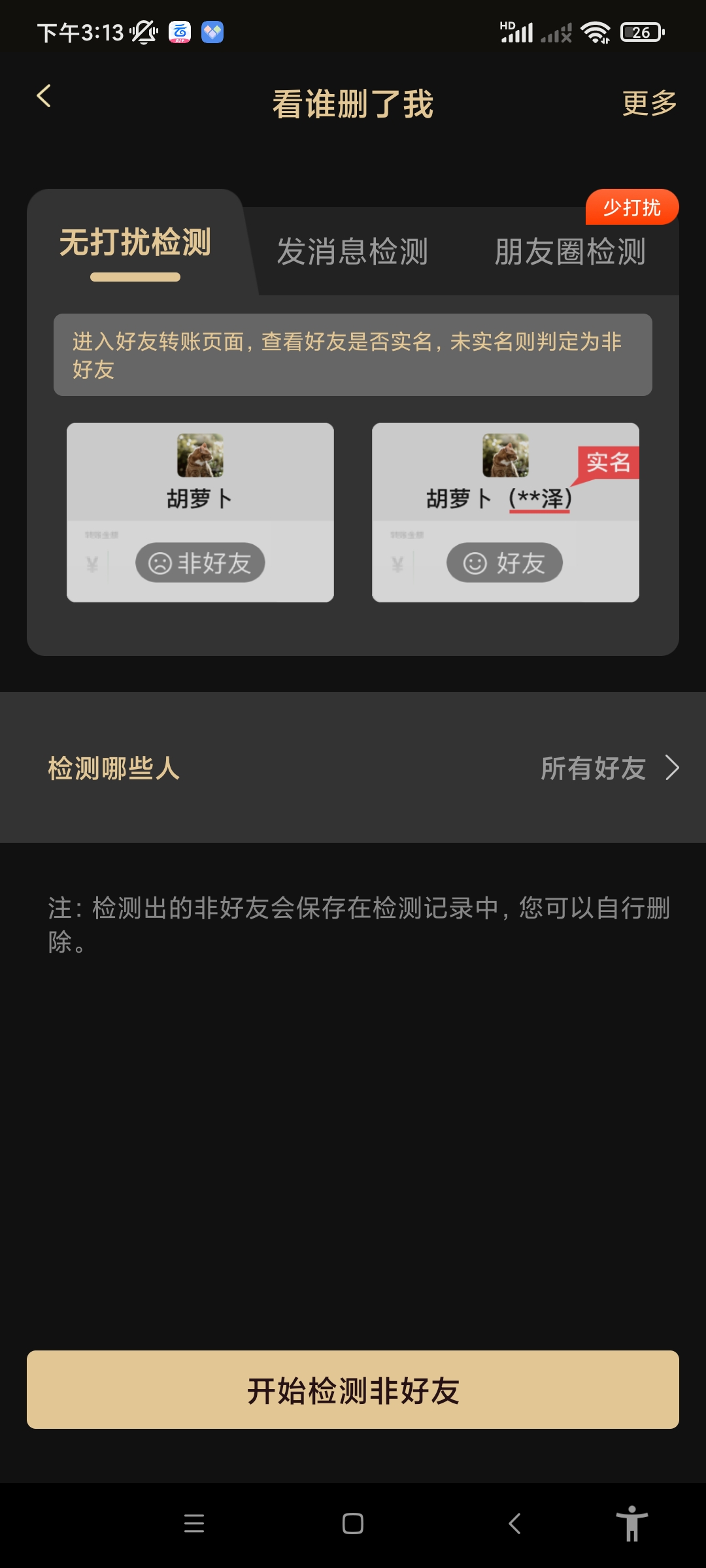This screenshot has width=706, height=1568.
Task: Go back using the top-left arrow
Action: 44,97
